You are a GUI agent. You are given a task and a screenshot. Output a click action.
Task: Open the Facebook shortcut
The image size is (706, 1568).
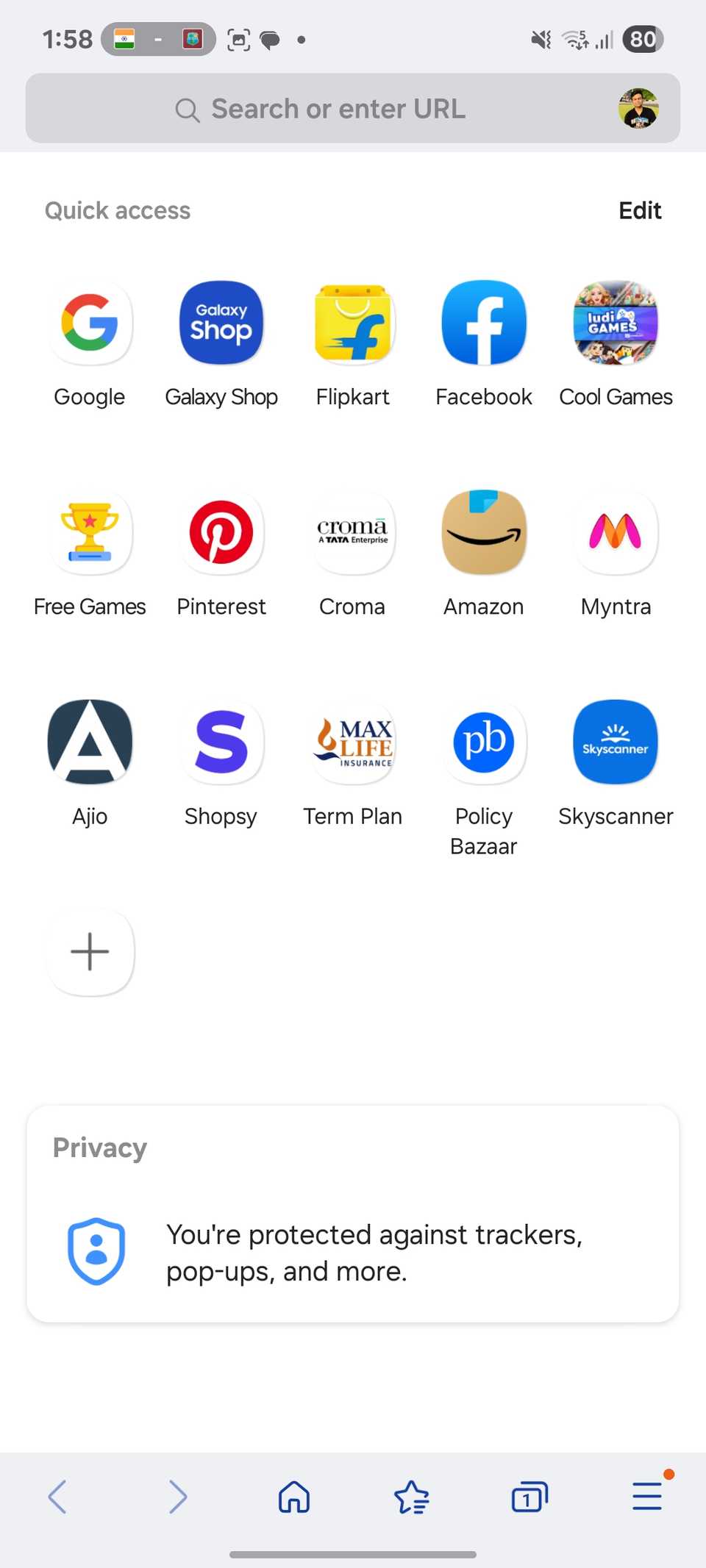[x=483, y=323]
